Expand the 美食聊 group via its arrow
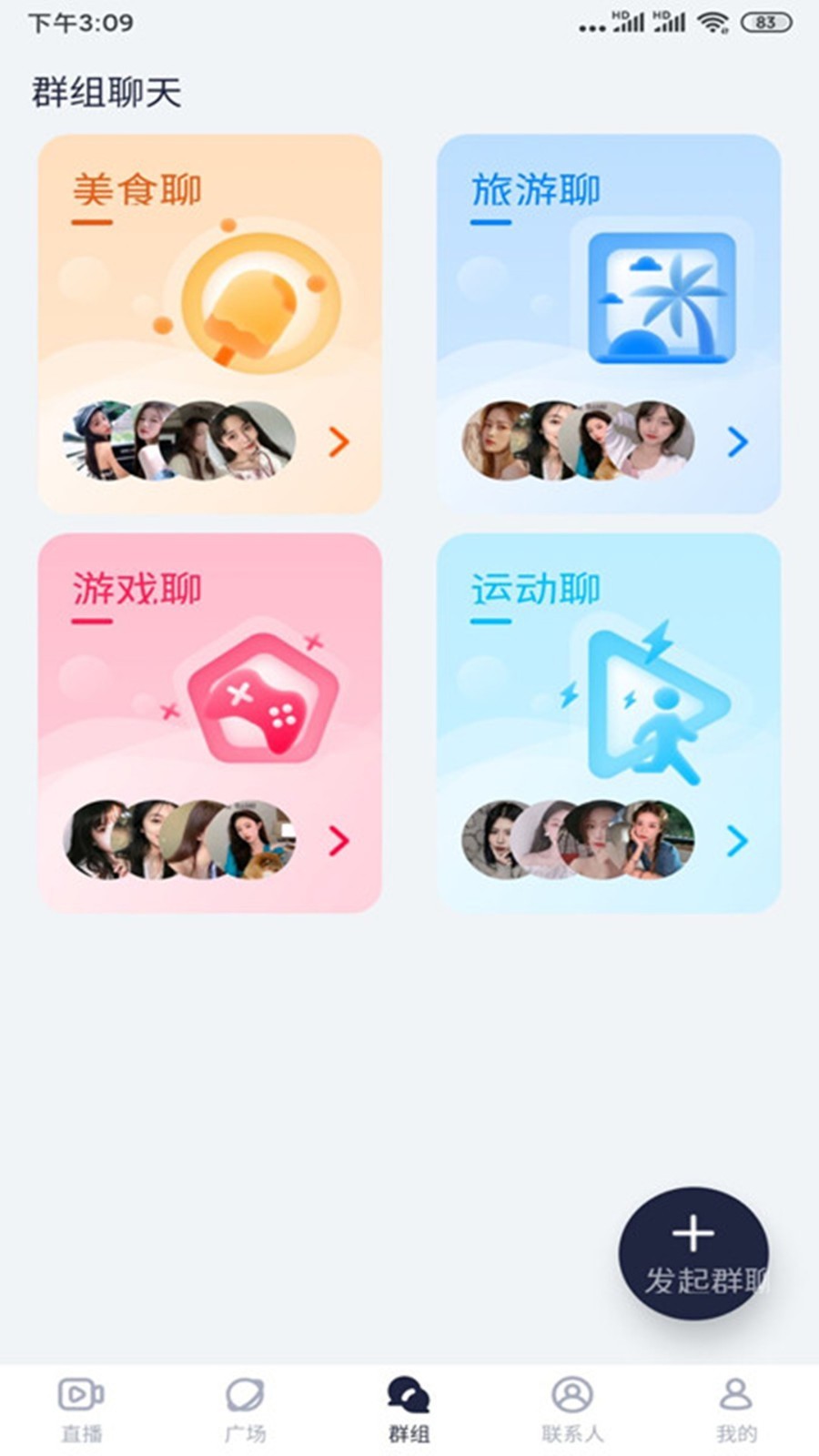Screen dimensions: 819x1456 pos(338,443)
